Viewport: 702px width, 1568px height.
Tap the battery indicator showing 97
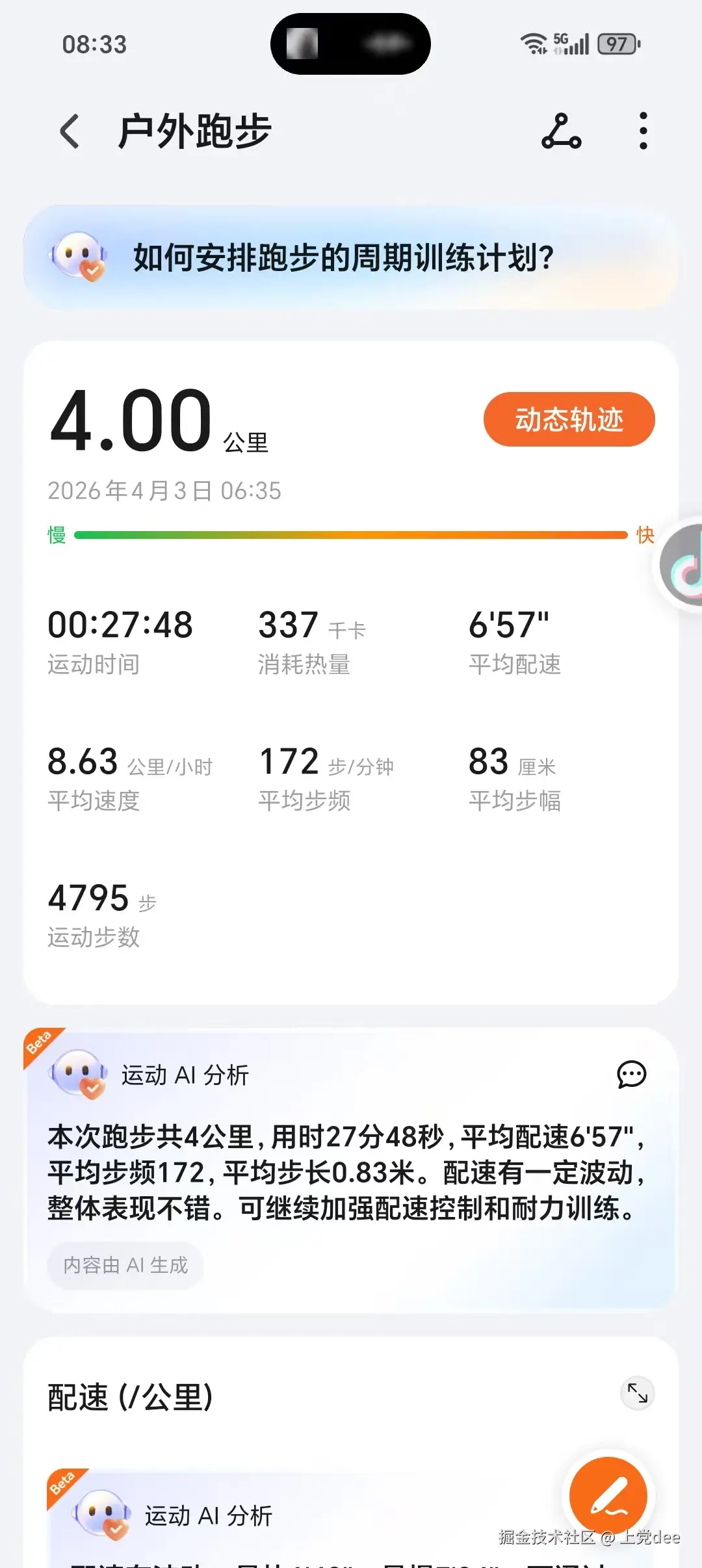coord(616,44)
